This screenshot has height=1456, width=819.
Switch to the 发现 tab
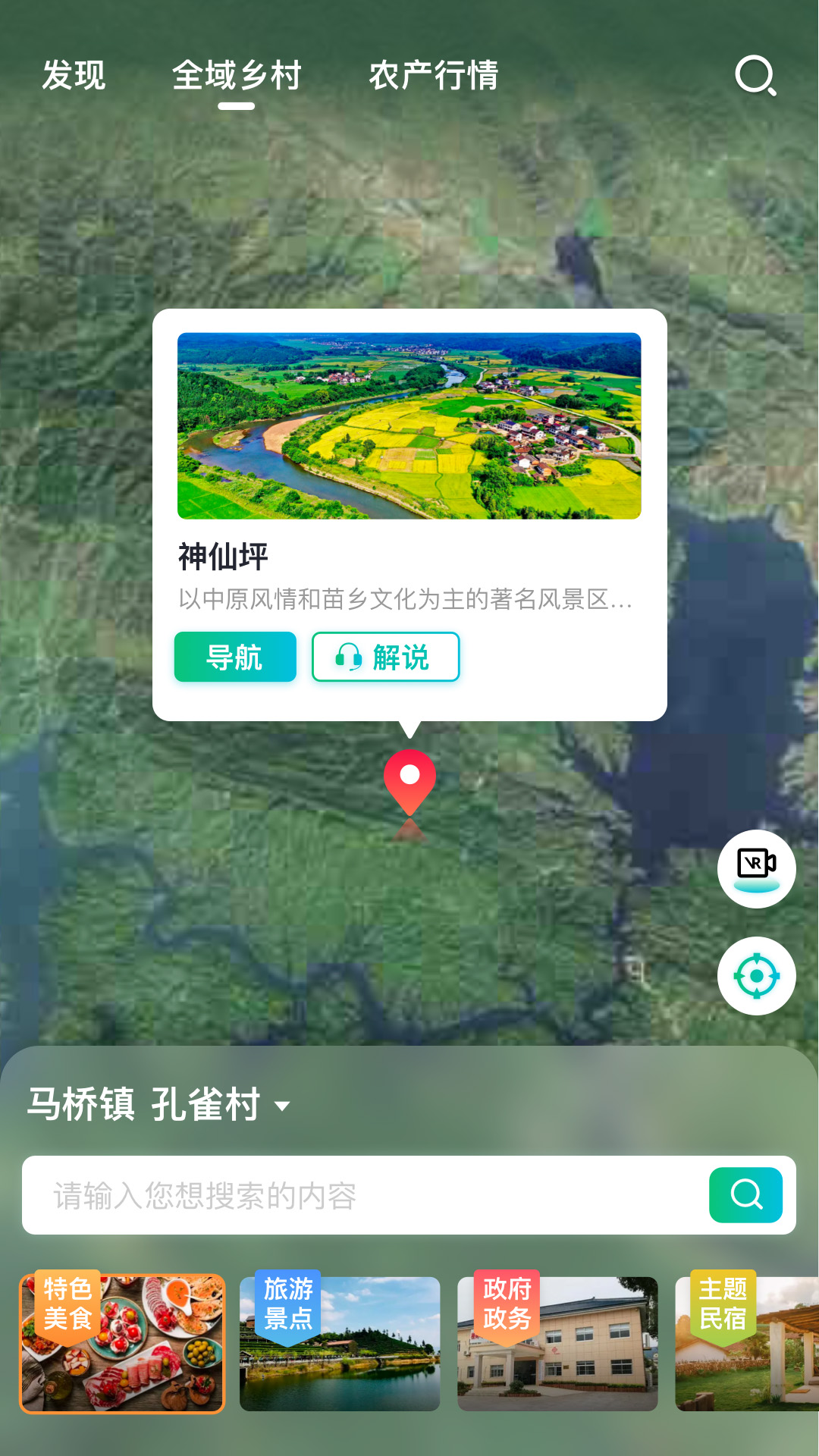[74, 76]
